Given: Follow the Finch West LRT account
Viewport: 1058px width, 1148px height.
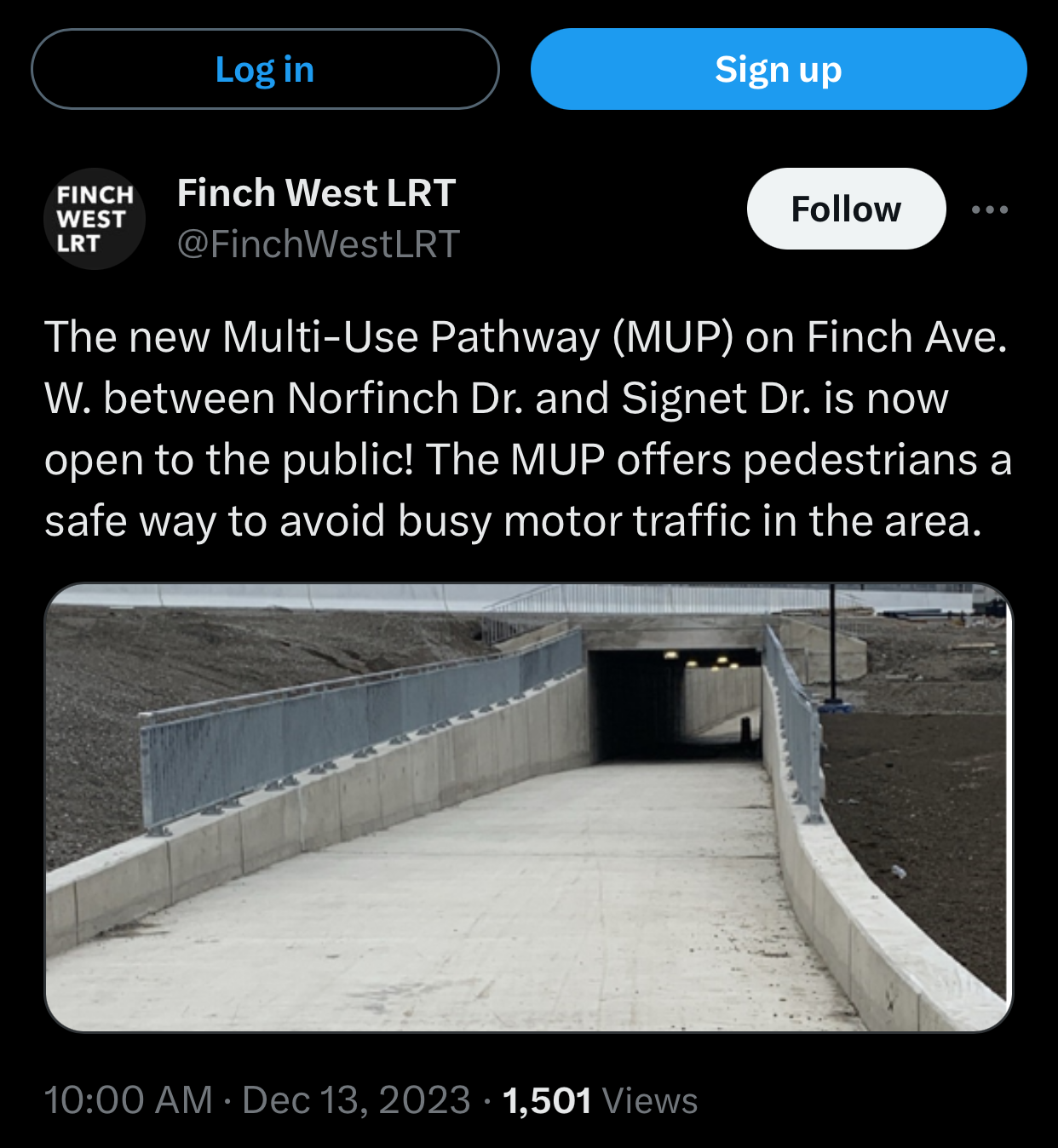Looking at the screenshot, I should coord(845,209).
